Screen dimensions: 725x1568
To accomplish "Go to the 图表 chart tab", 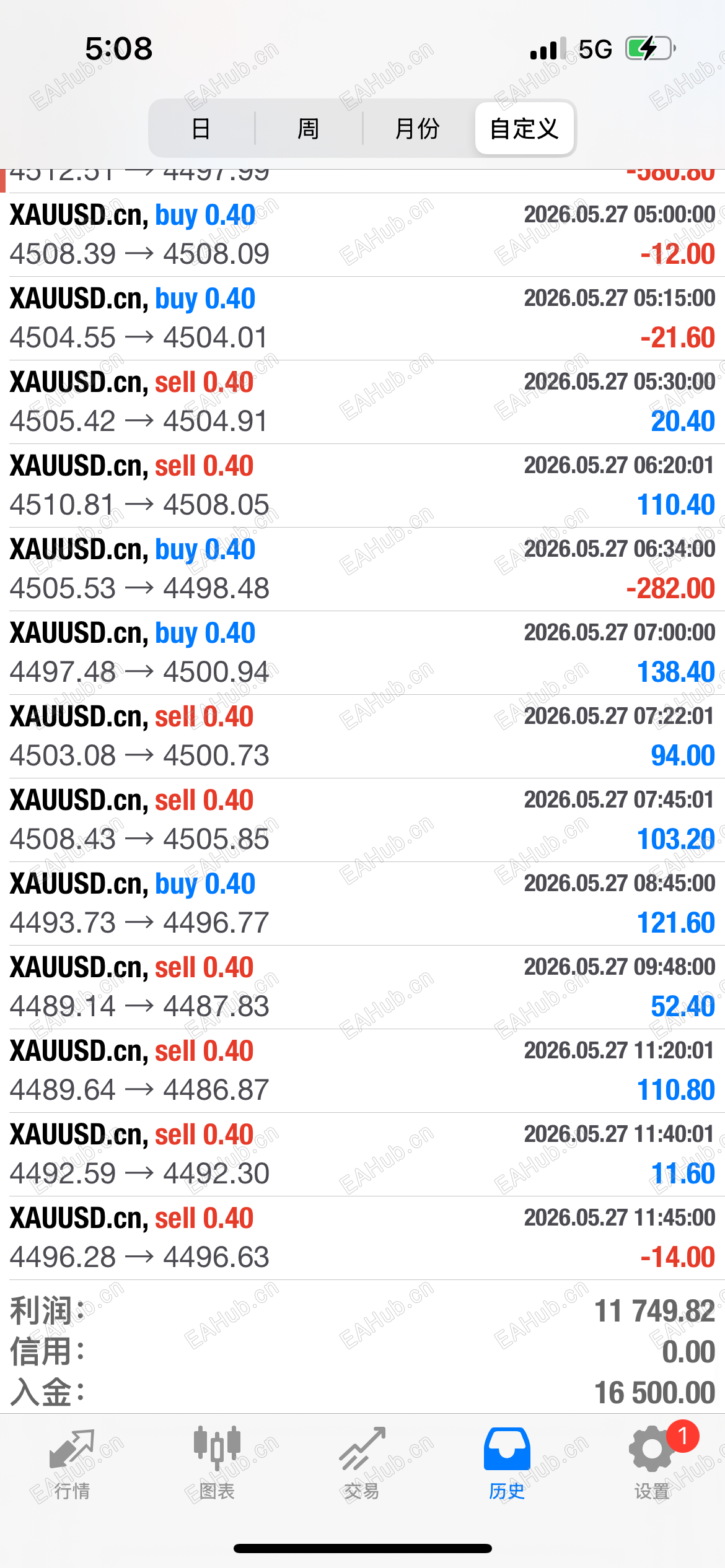I will pos(217,1465).
